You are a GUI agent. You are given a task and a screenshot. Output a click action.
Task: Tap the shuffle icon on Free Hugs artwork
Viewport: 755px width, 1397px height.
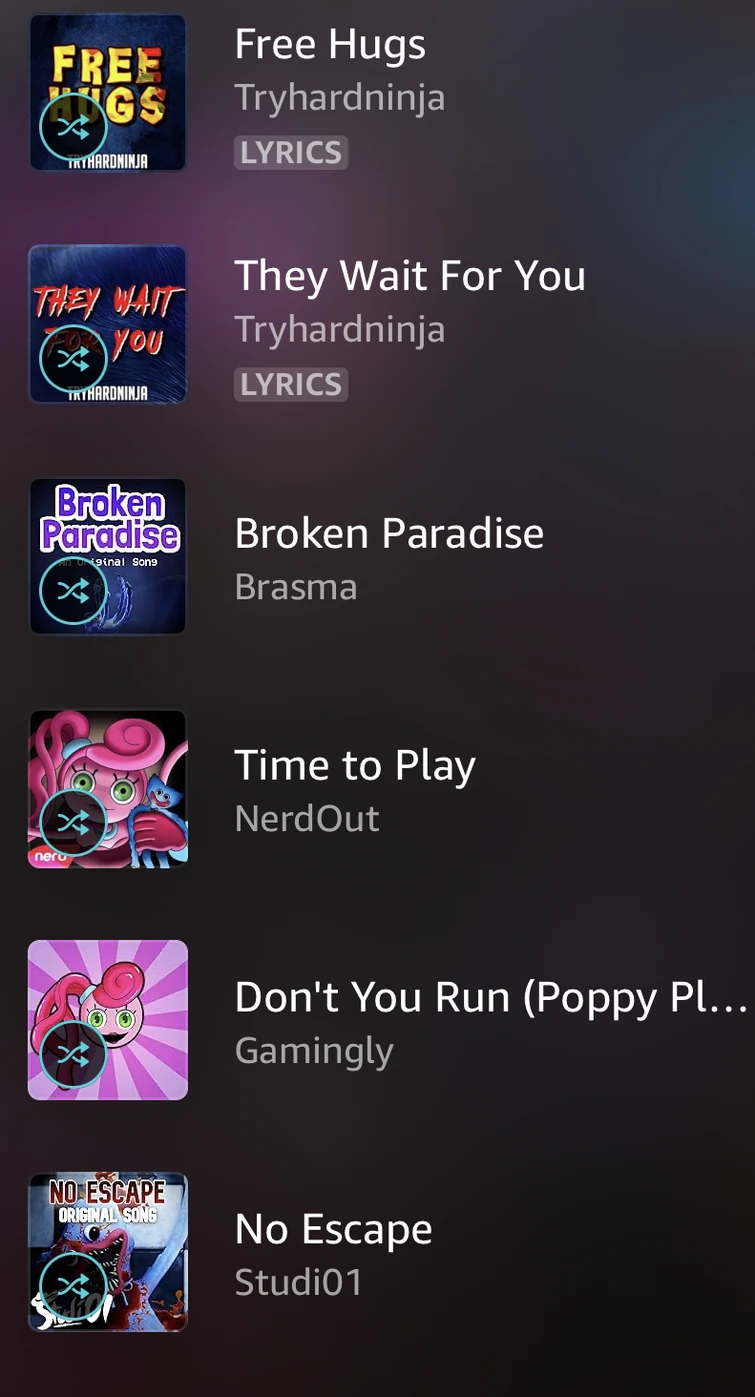click(x=72, y=127)
